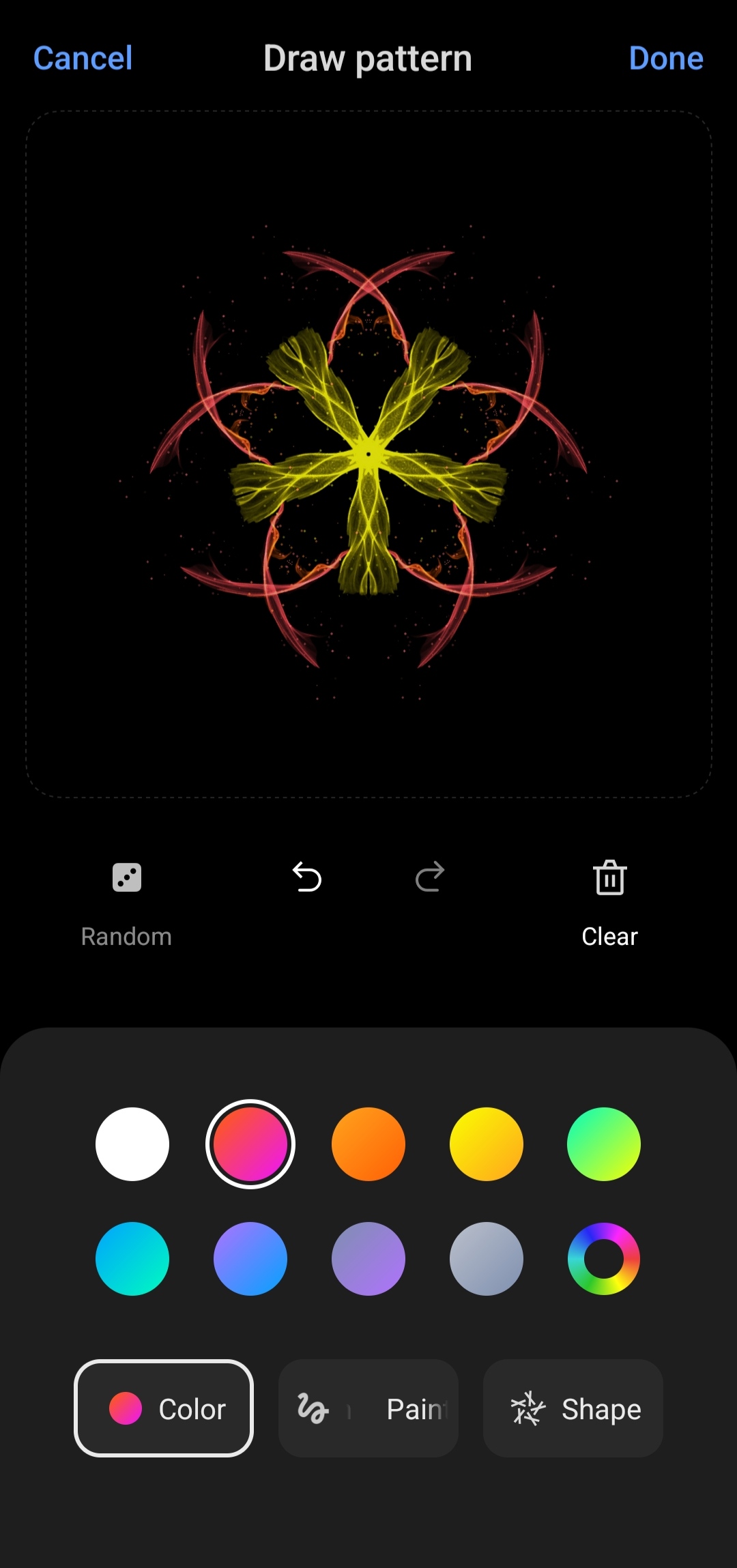Switch to the Paint tab
Viewport: 737px width, 1568px height.
(x=369, y=1408)
